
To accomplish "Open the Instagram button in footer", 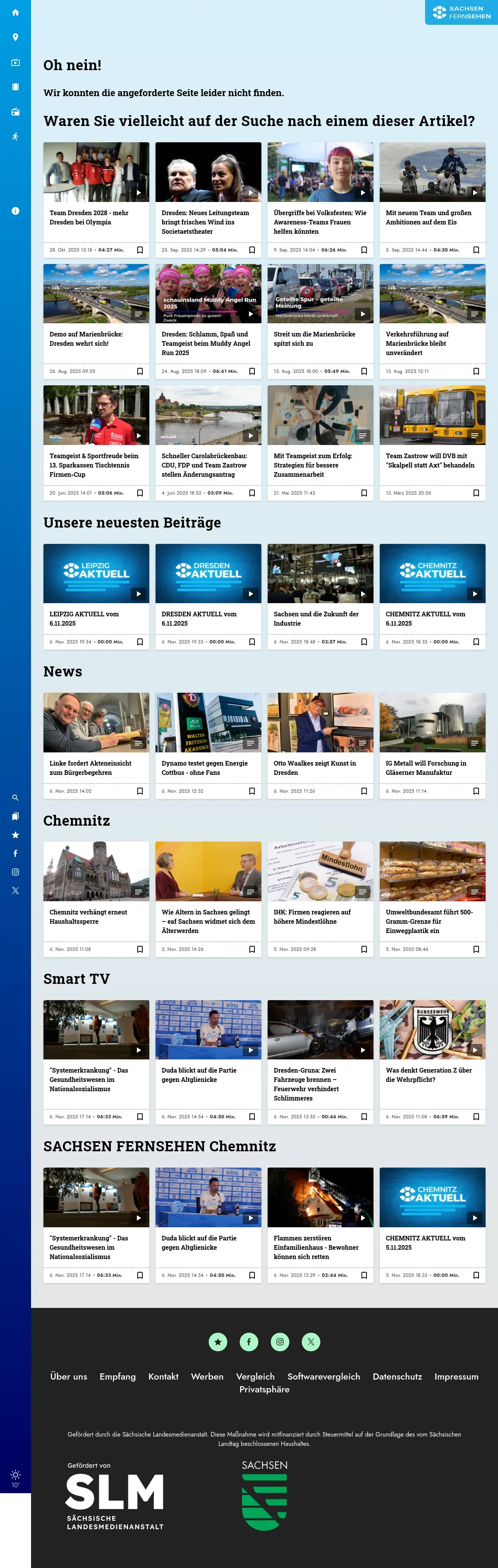I will pyautogui.click(x=280, y=1342).
